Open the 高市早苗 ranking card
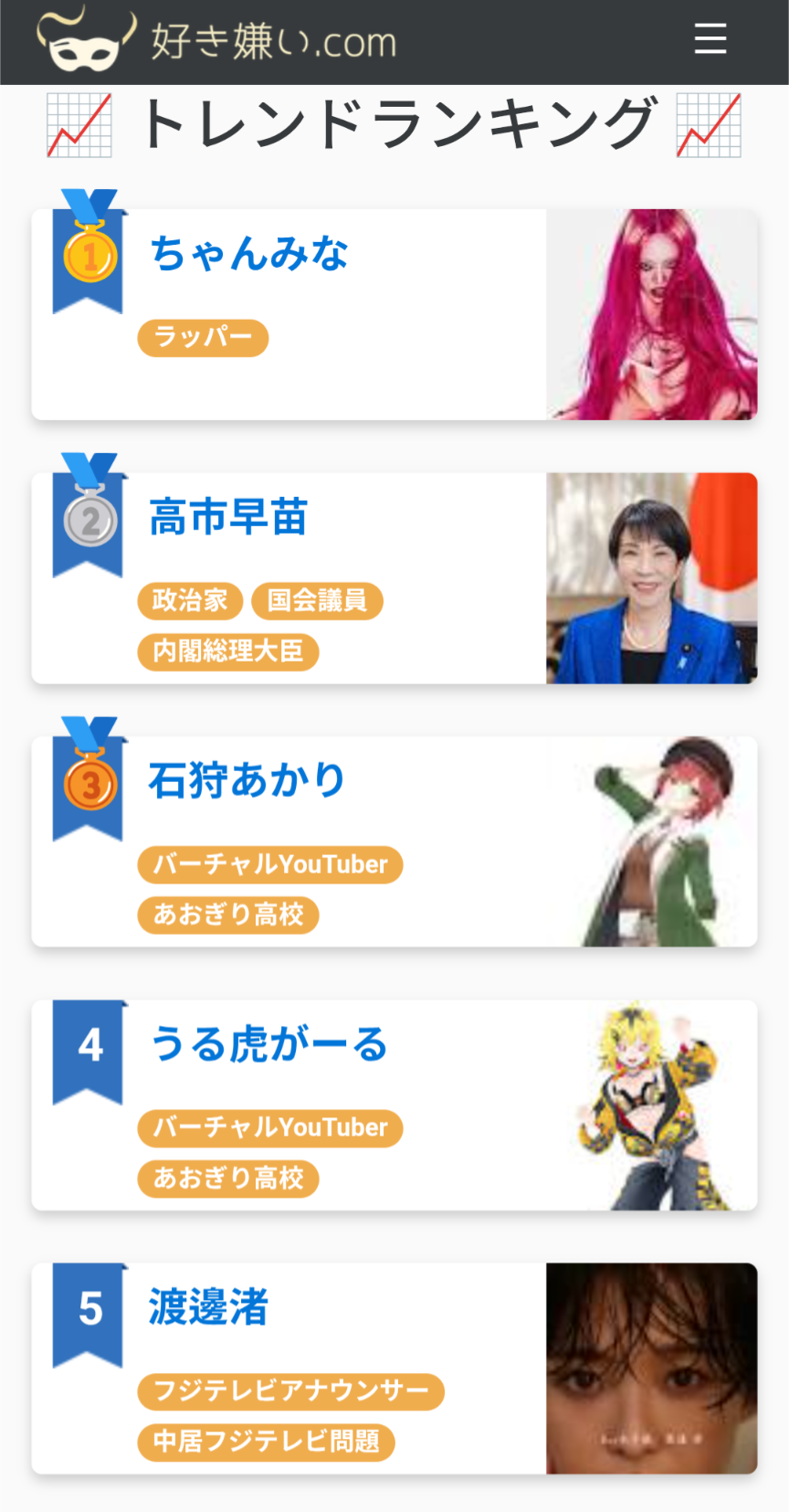This screenshot has width=789, height=1512. pyautogui.click(x=228, y=517)
